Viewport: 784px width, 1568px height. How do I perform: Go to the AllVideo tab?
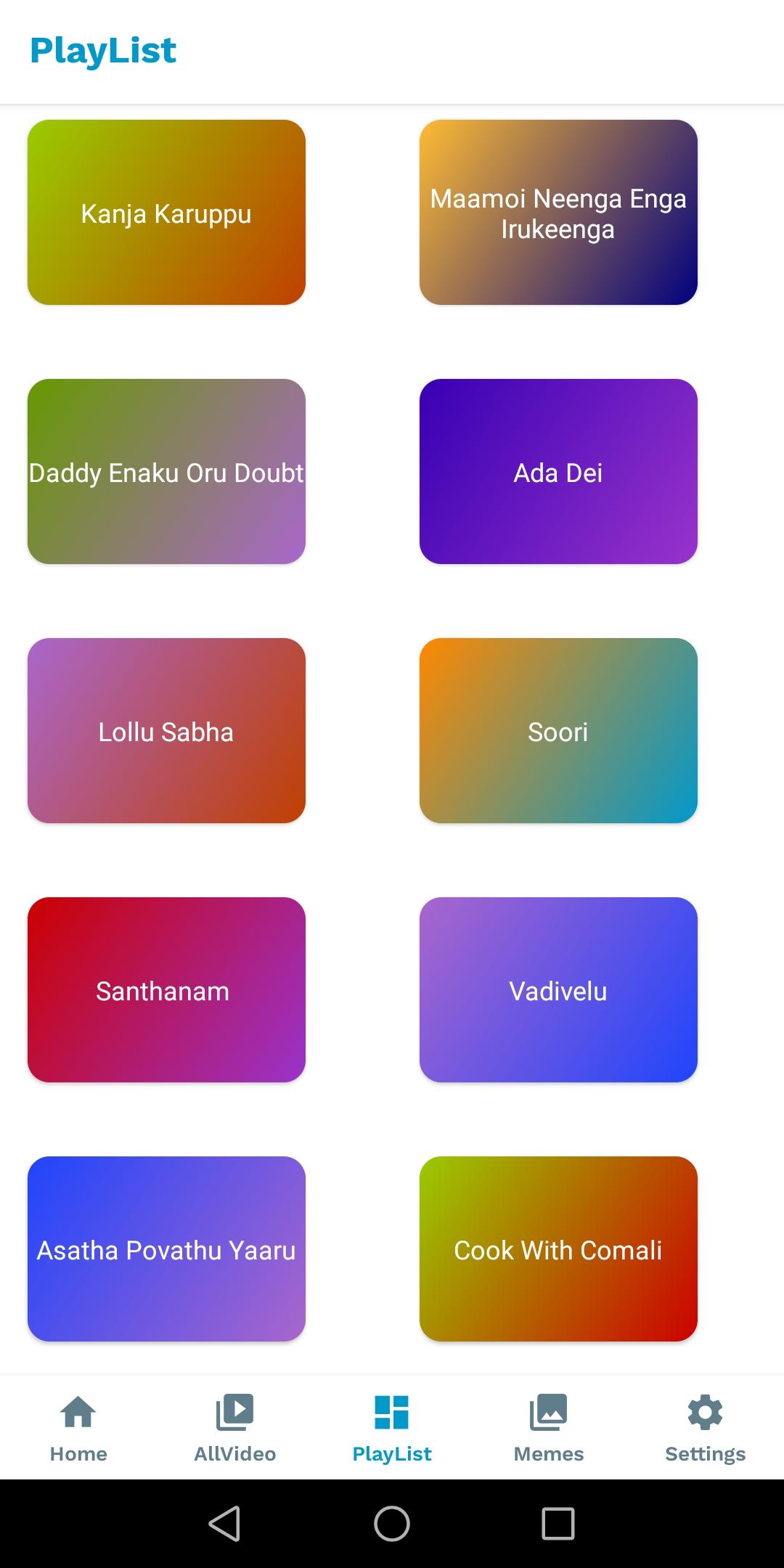(x=235, y=1427)
